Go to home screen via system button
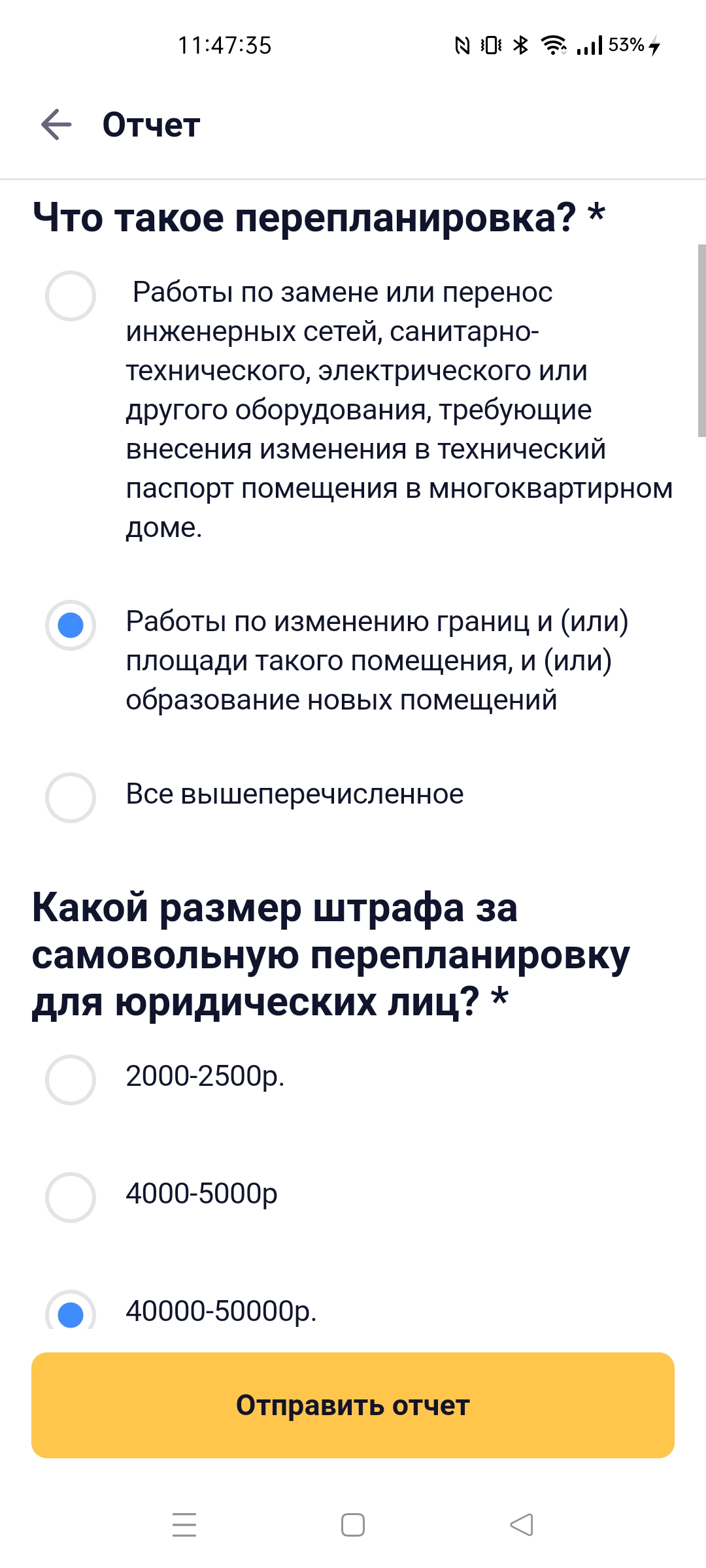The image size is (706, 1568). tap(353, 1525)
